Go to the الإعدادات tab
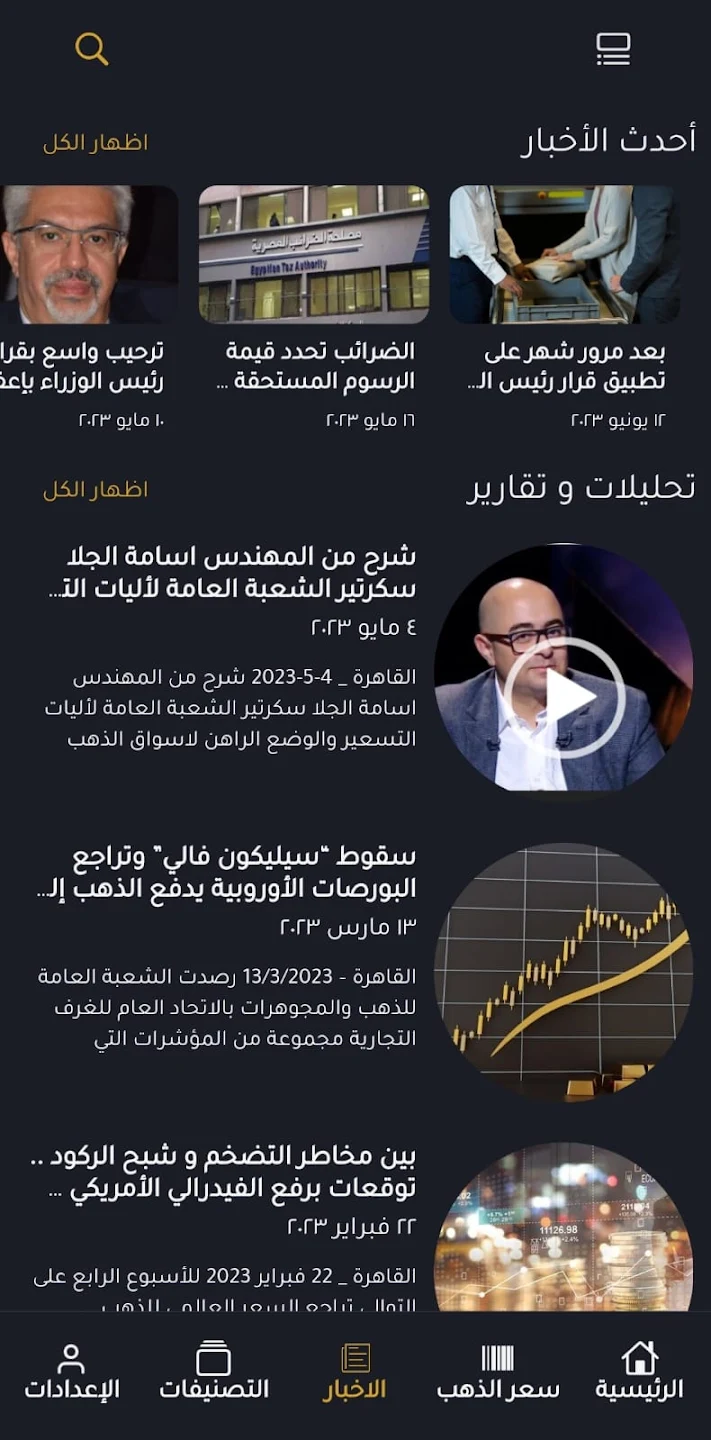The width and height of the screenshot is (711, 1440). pyautogui.click(x=71, y=1372)
